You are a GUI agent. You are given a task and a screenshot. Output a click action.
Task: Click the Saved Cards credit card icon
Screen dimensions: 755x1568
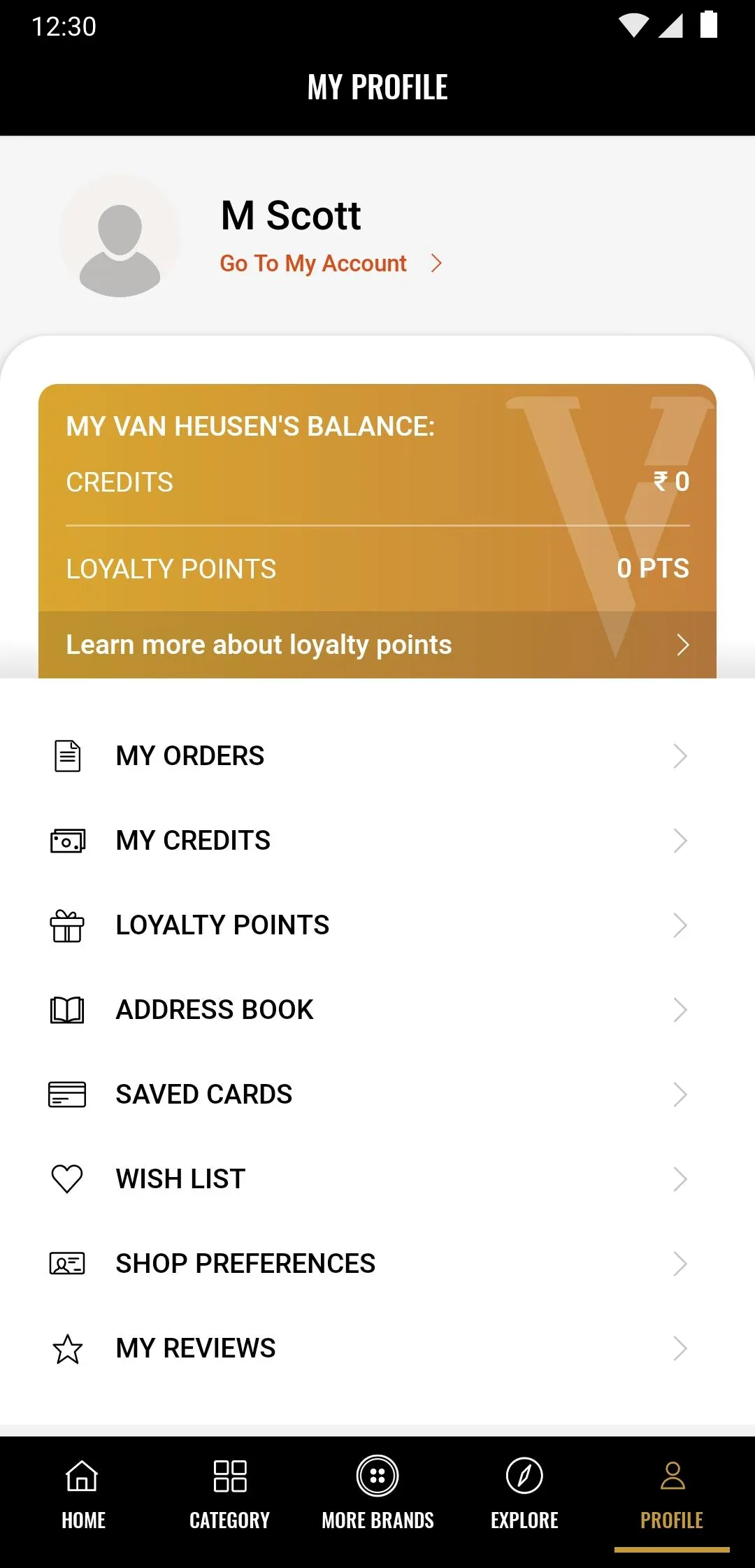pos(66,1094)
